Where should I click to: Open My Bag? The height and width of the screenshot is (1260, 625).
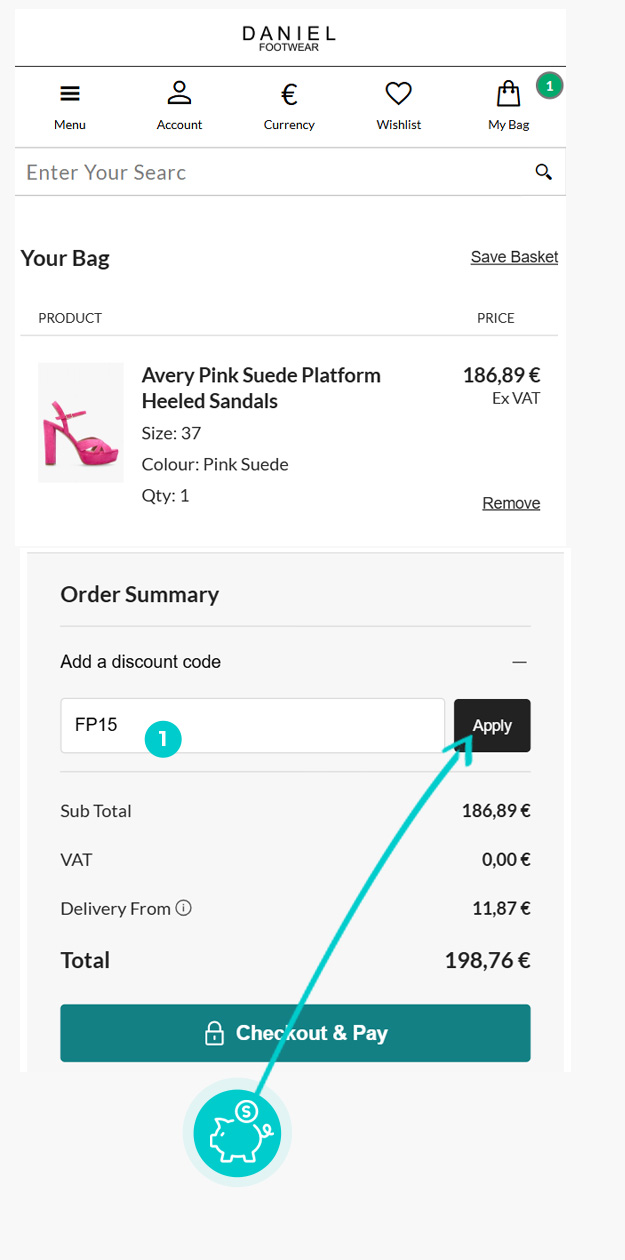pyautogui.click(x=509, y=106)
